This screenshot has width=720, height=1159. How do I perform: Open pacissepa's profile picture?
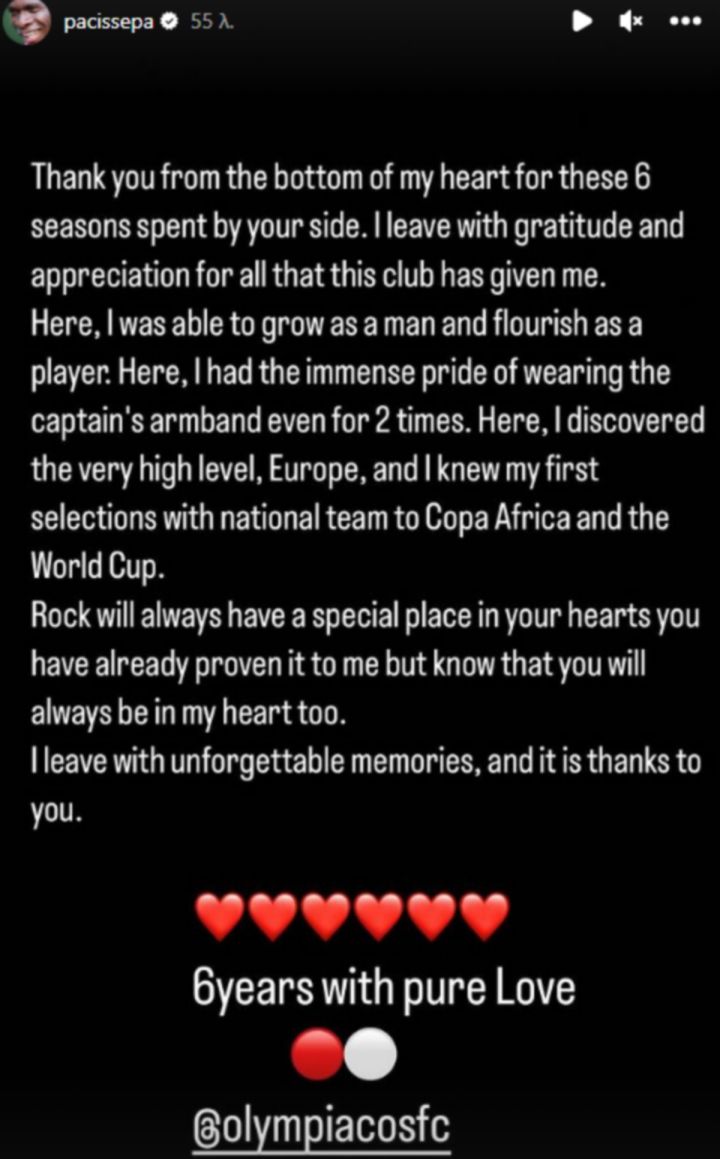27,22
